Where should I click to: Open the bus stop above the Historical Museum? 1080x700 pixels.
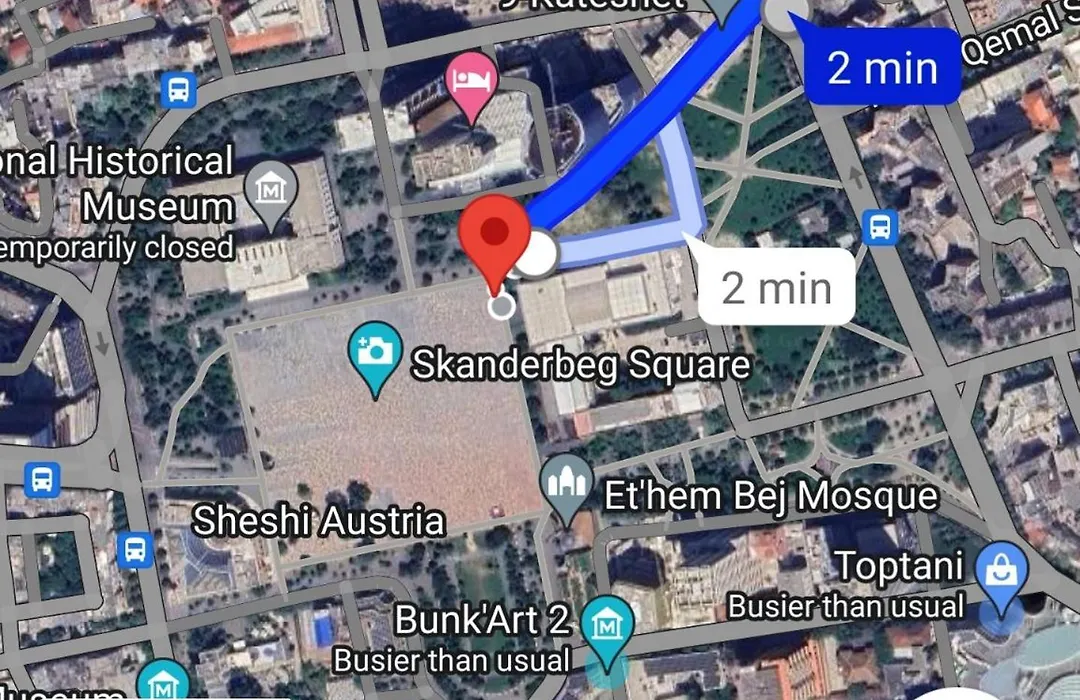click(178, 91)
